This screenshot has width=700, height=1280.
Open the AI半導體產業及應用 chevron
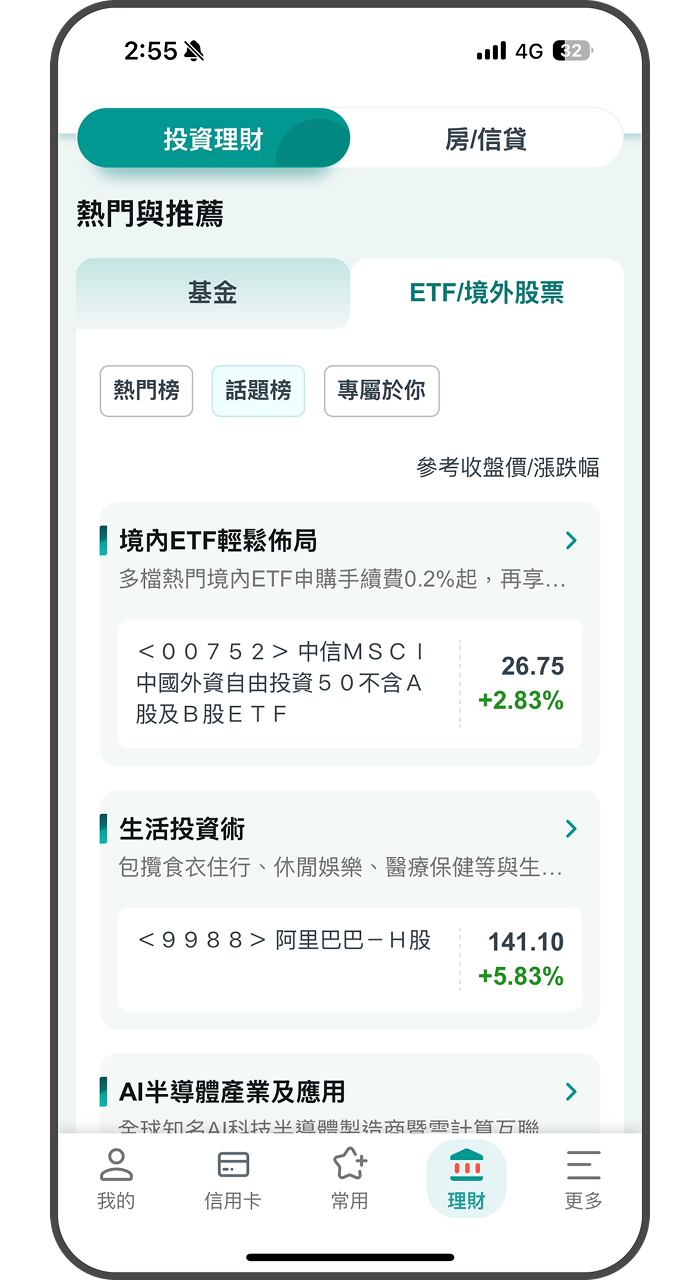[571, 1092]
